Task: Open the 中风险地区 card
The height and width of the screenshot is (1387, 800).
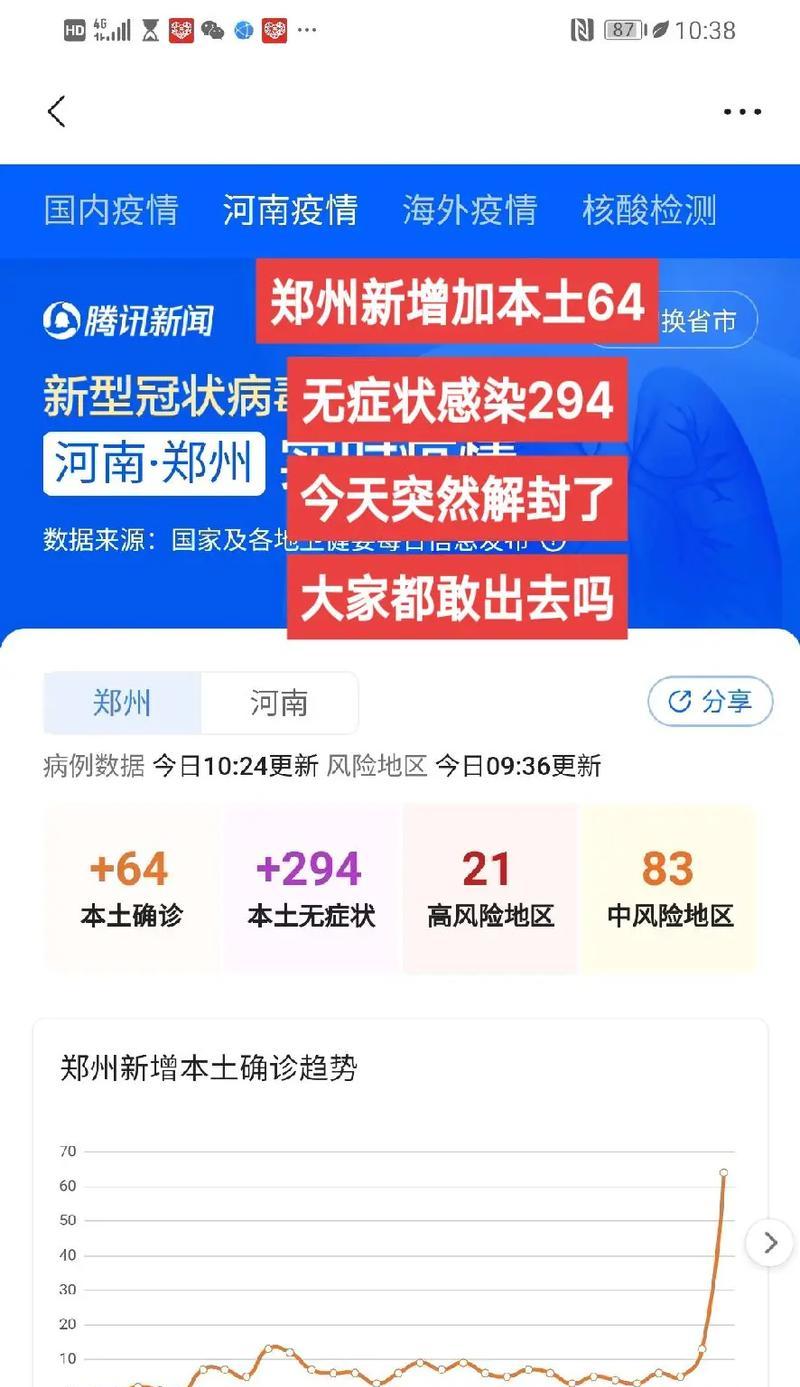Action: [669, 888]
